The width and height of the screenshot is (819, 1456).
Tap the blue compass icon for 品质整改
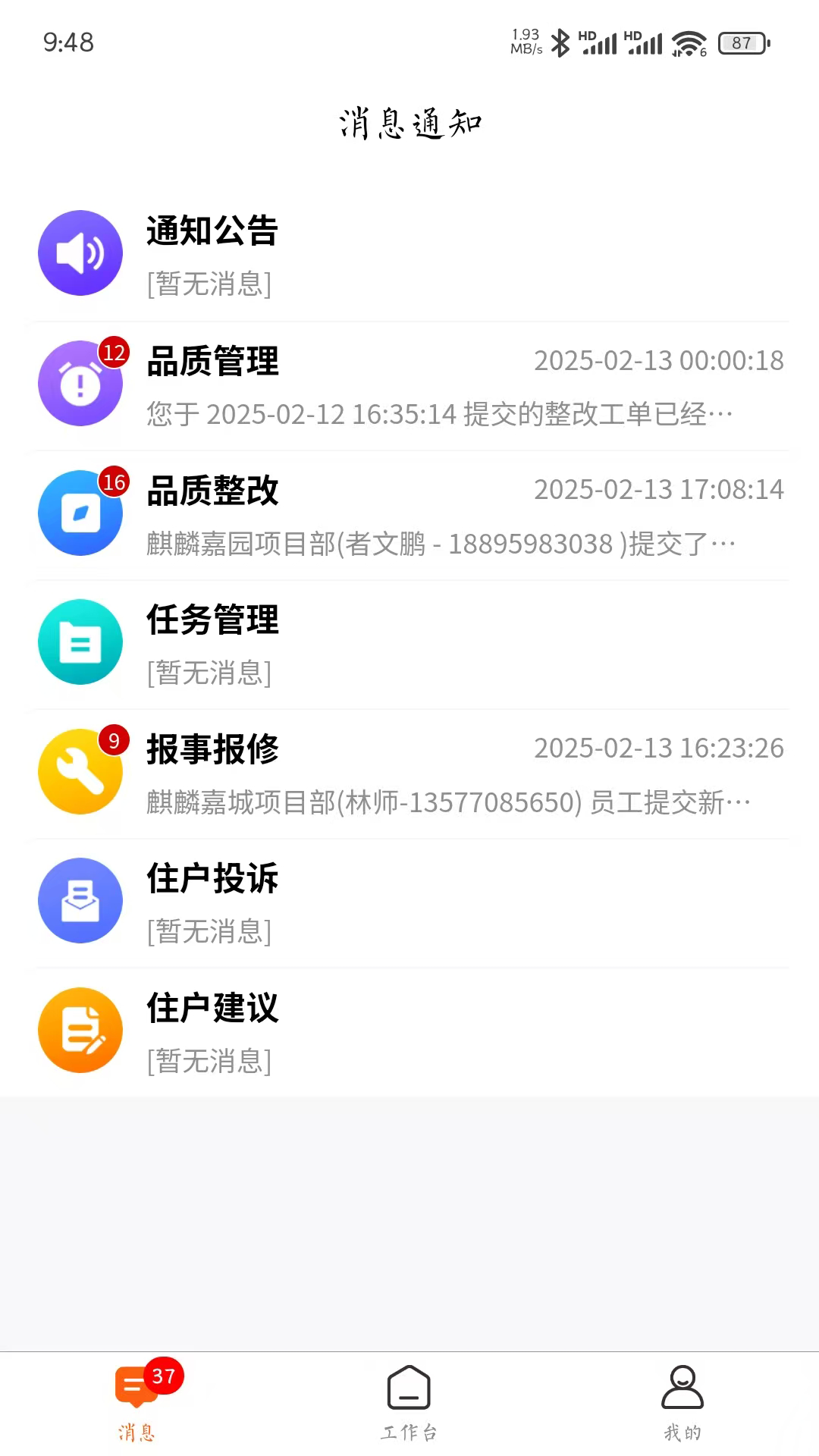pos(80,513)
